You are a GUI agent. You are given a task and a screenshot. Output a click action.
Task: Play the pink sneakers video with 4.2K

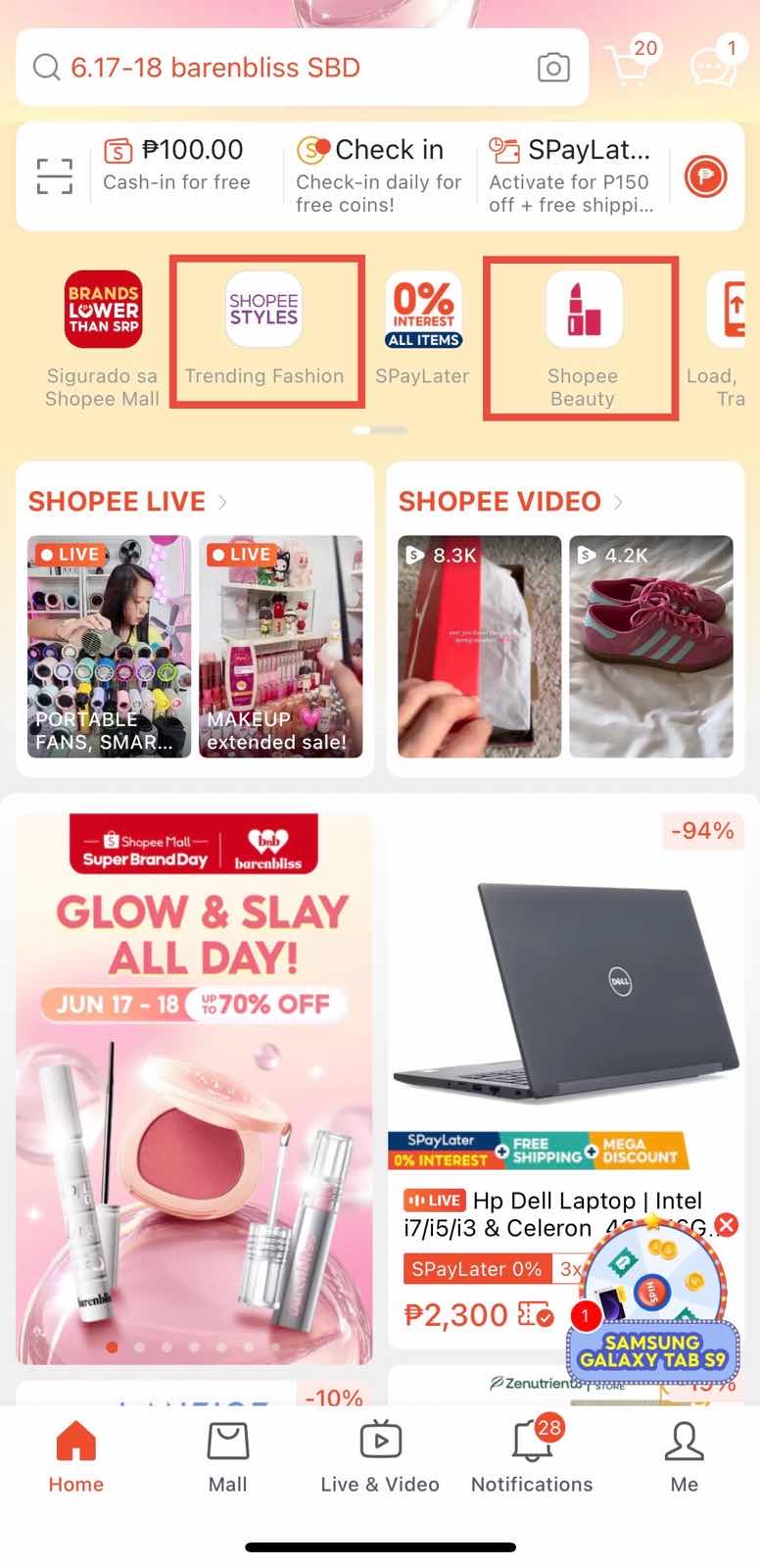[650, 646]
